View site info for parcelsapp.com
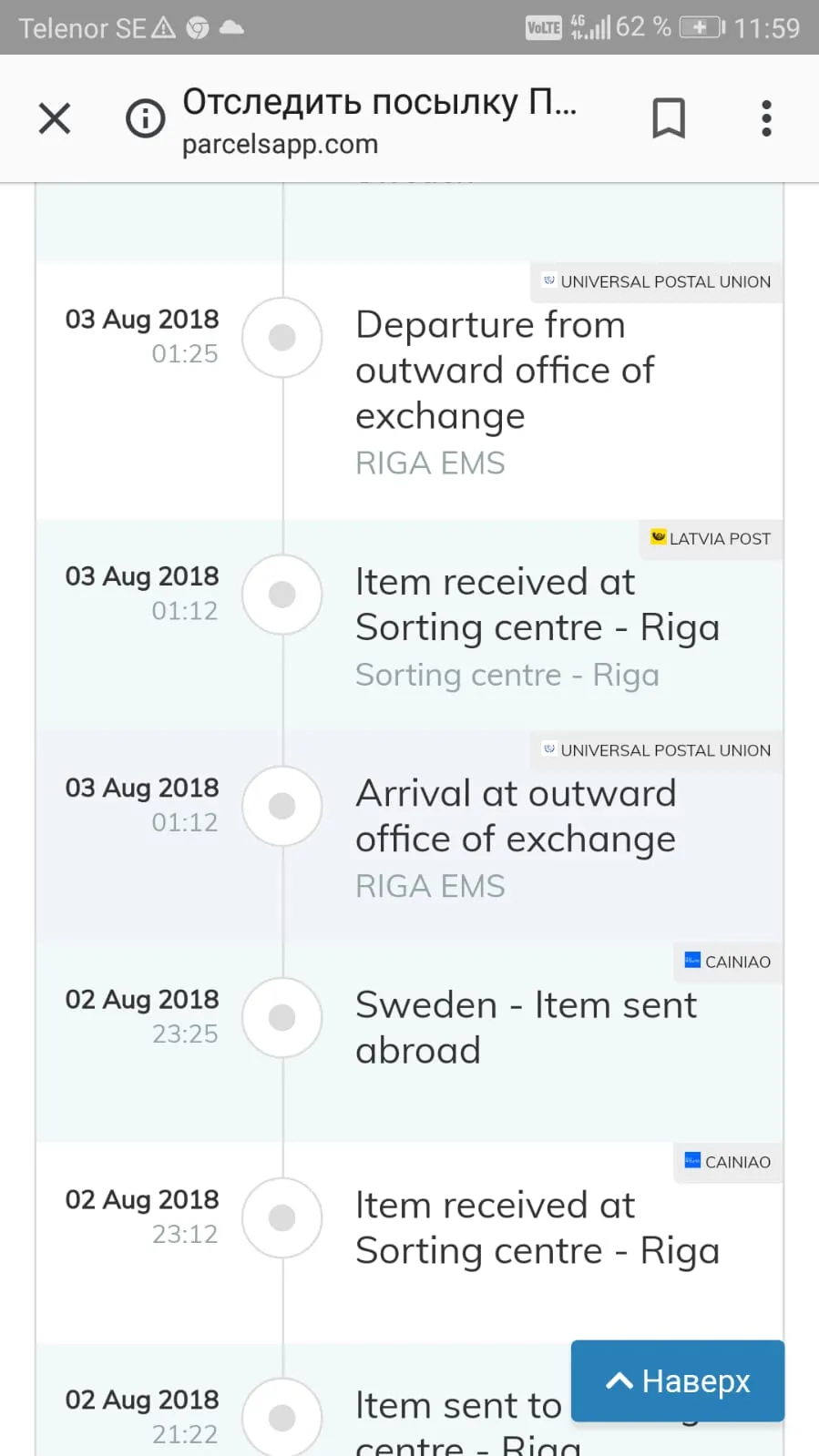 tap(146, 118)
